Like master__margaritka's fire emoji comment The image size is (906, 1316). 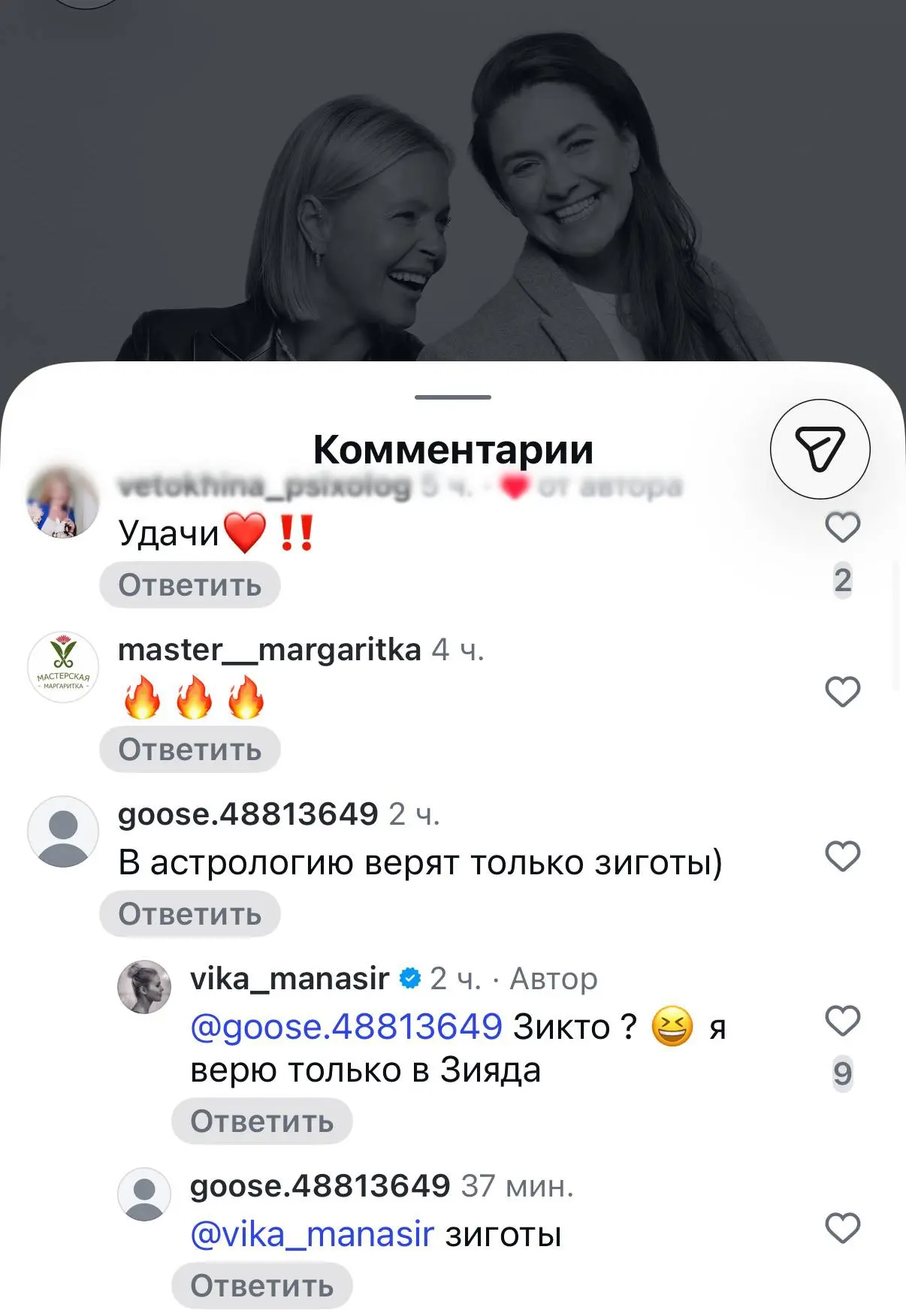[x=842, y=692]
